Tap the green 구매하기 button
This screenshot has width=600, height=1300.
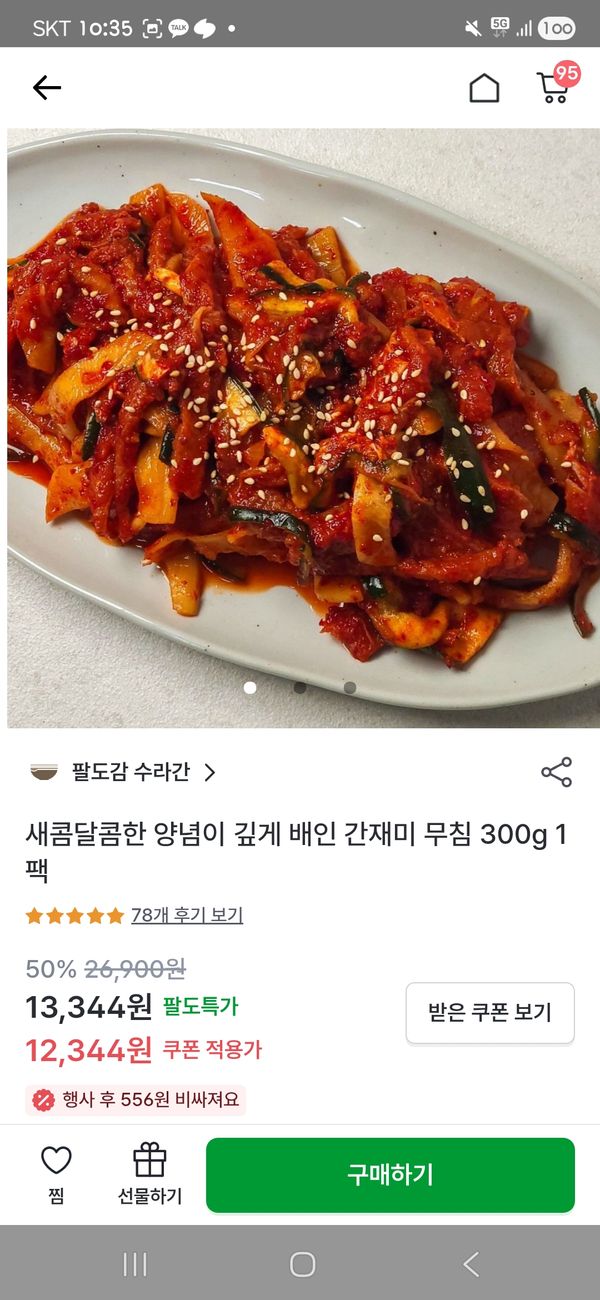(390, 1175)
